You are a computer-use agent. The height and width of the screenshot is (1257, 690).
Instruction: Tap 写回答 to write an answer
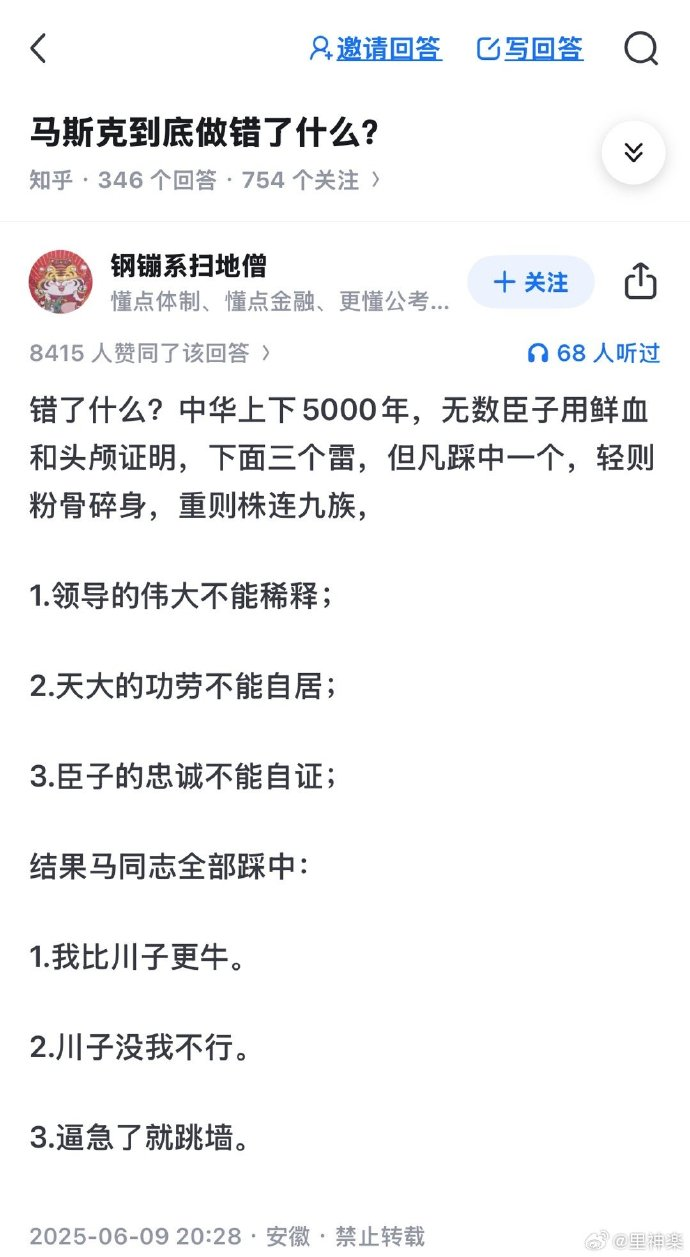530,48
